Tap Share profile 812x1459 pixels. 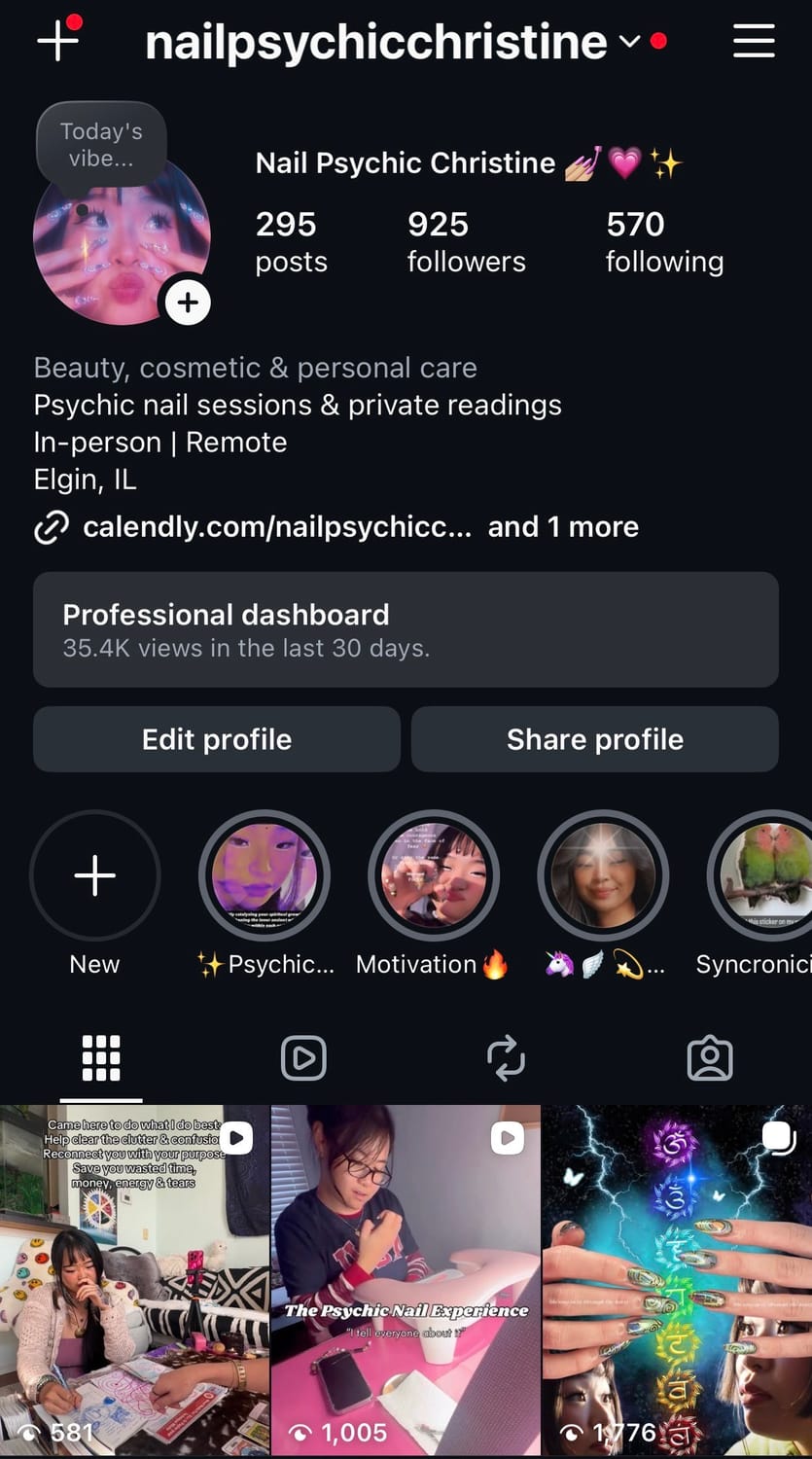[x=595, y=739]
